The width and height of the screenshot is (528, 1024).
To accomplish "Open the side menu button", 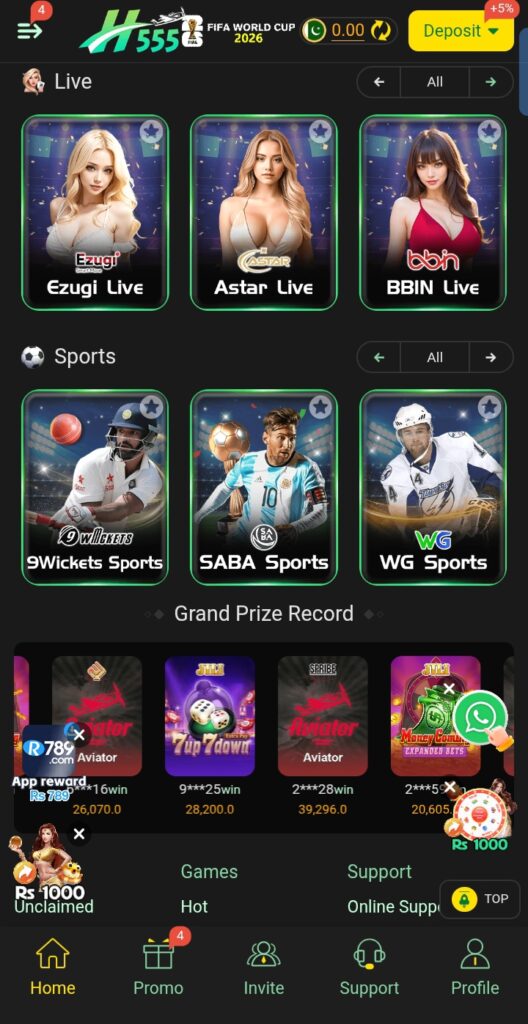I will tap(30, 30).
